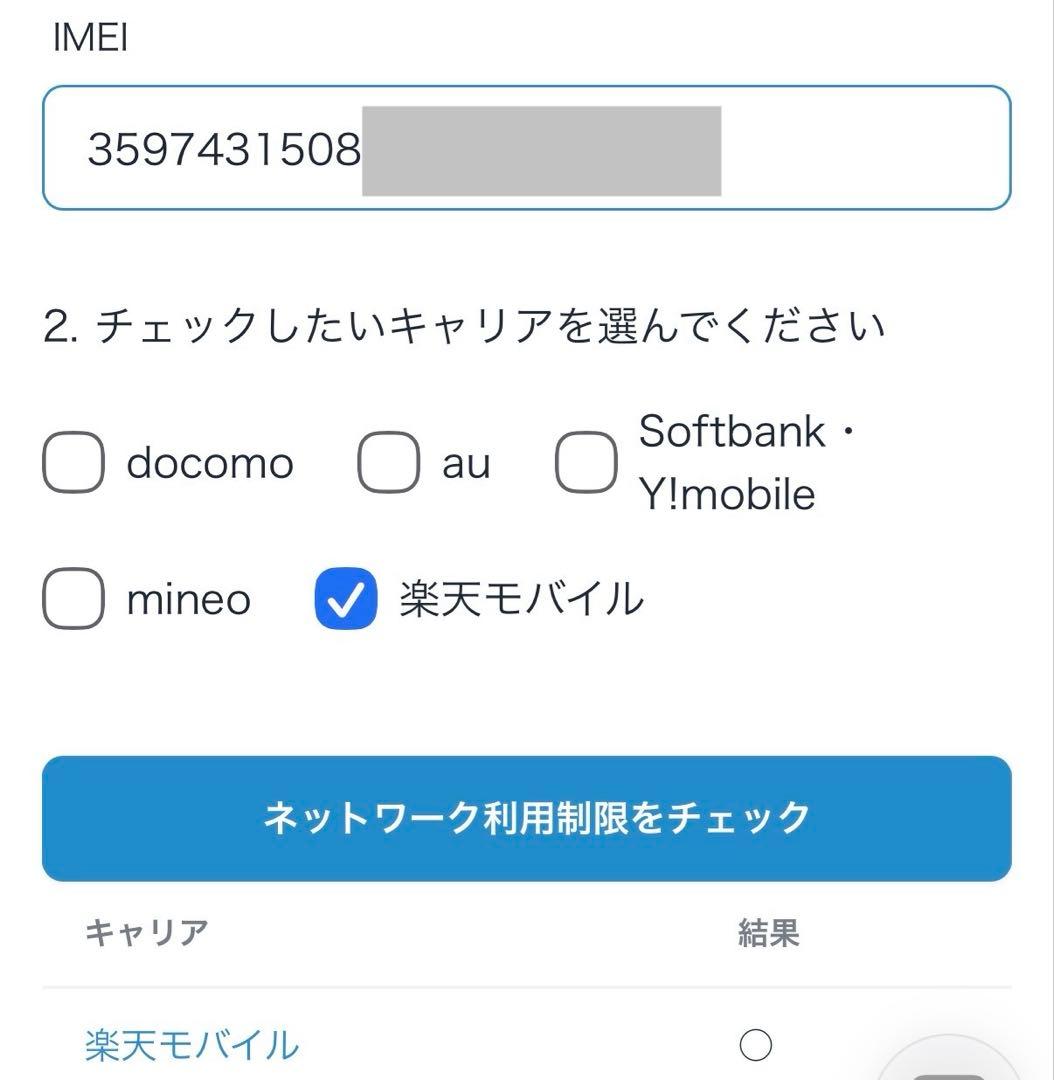Check the au carrier option

390,461
